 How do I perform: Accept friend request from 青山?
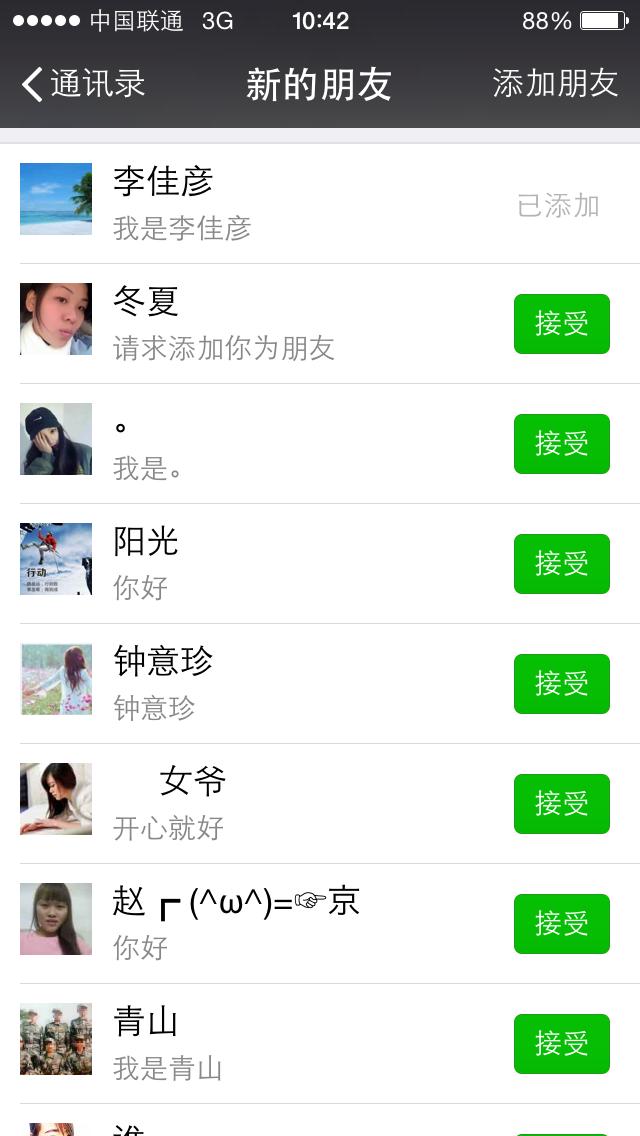[561, 1044]
